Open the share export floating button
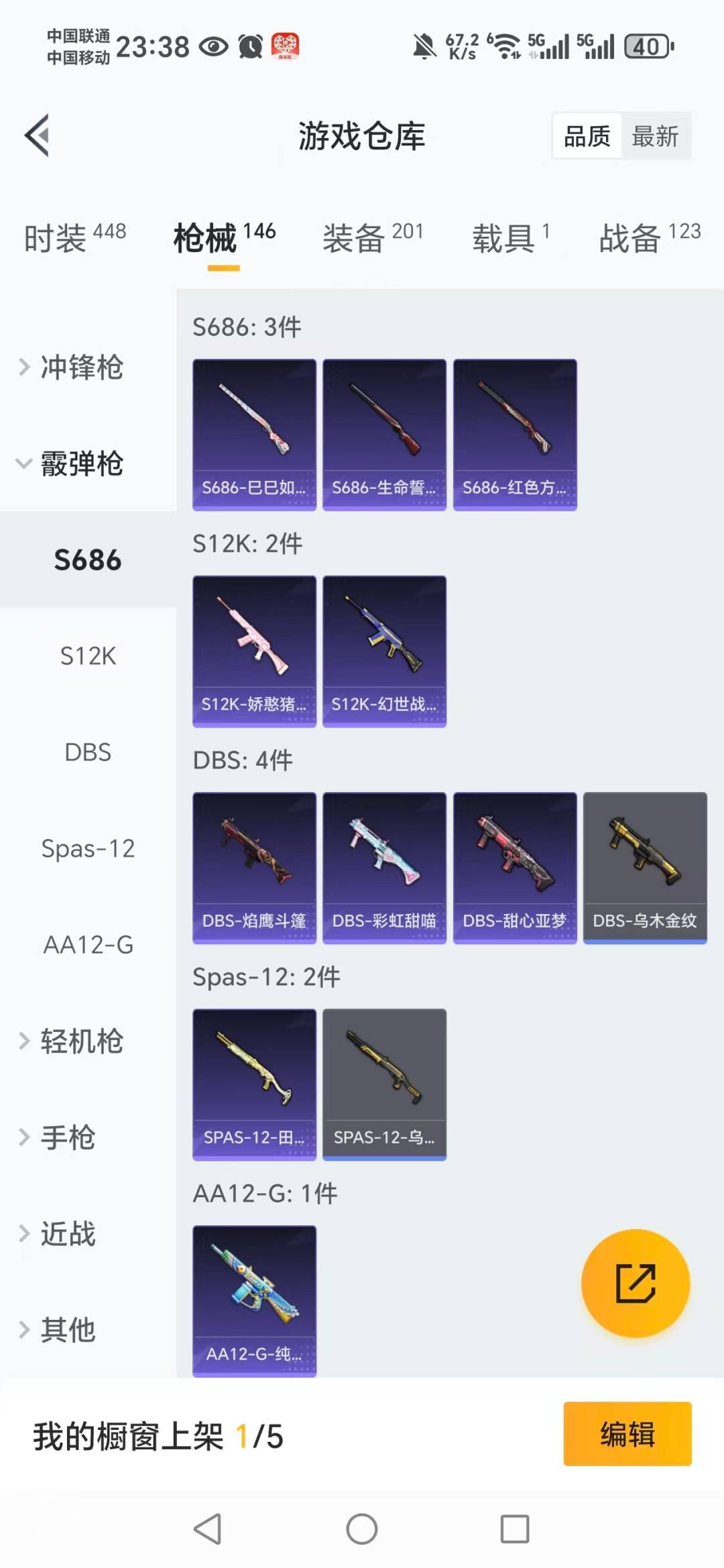 [x=635, y=1282]
